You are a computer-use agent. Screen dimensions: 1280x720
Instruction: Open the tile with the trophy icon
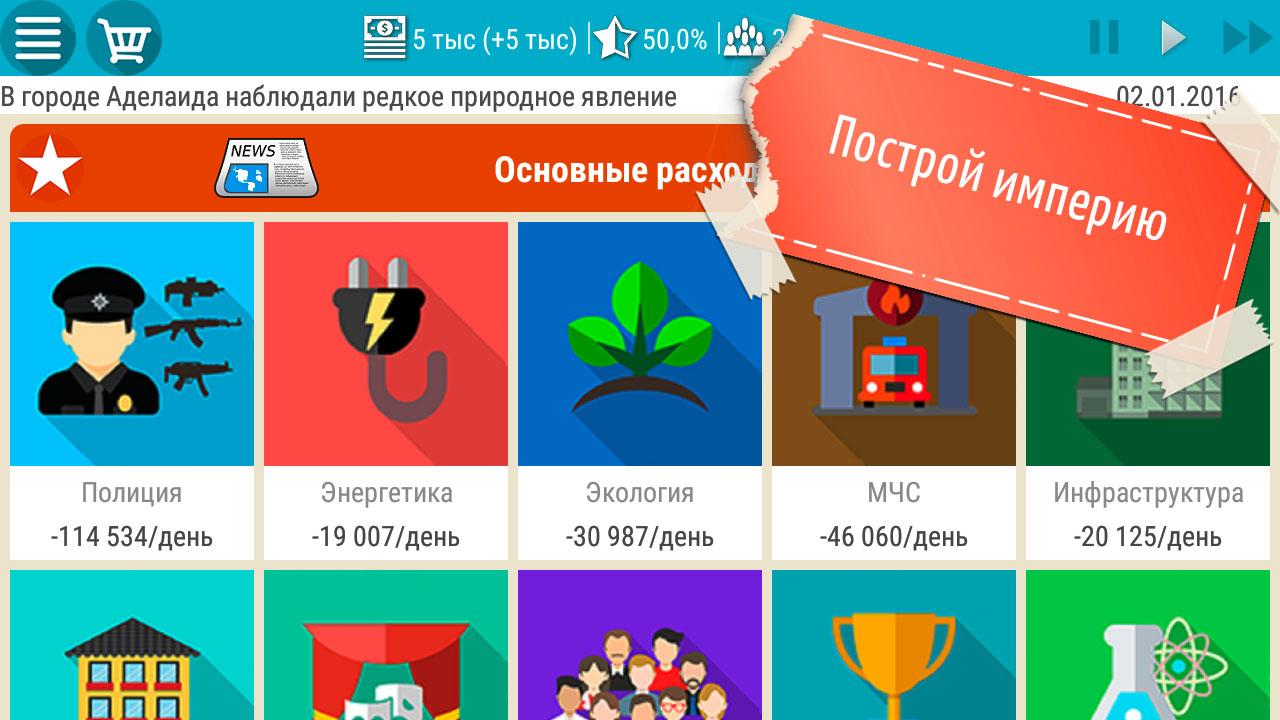point(894,645)
